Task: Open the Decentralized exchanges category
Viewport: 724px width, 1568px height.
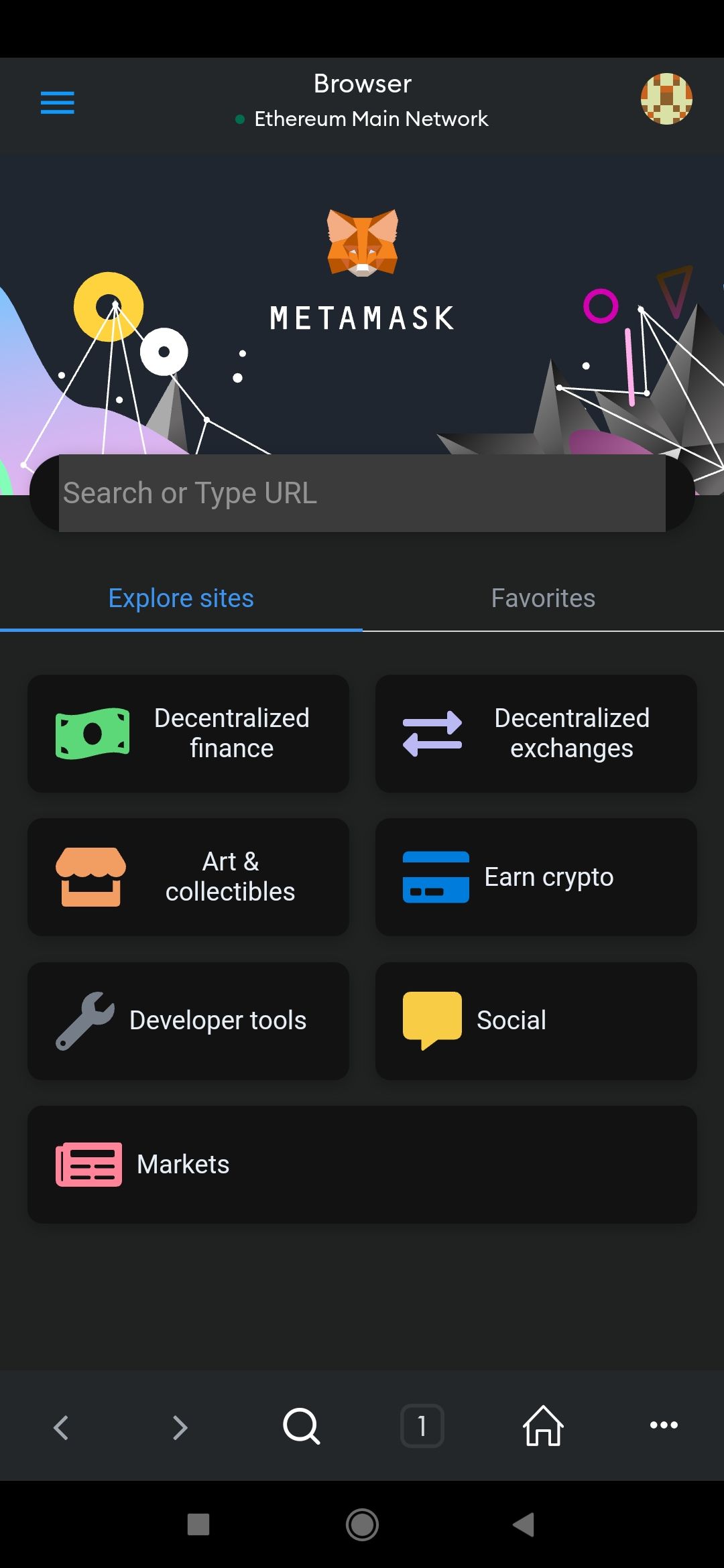Action: click(536, 734)
